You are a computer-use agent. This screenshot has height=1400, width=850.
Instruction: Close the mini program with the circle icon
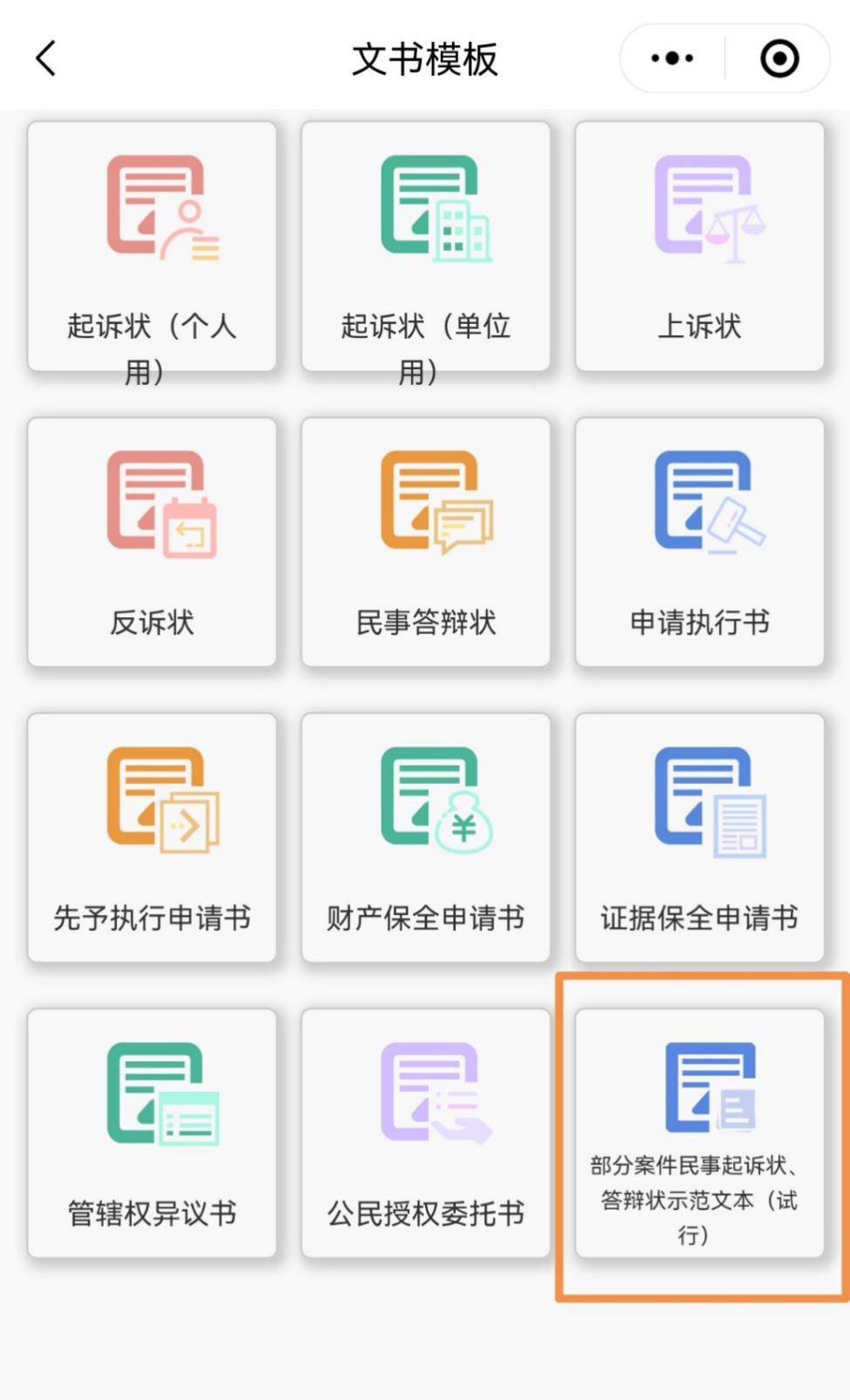coord(778,58)
